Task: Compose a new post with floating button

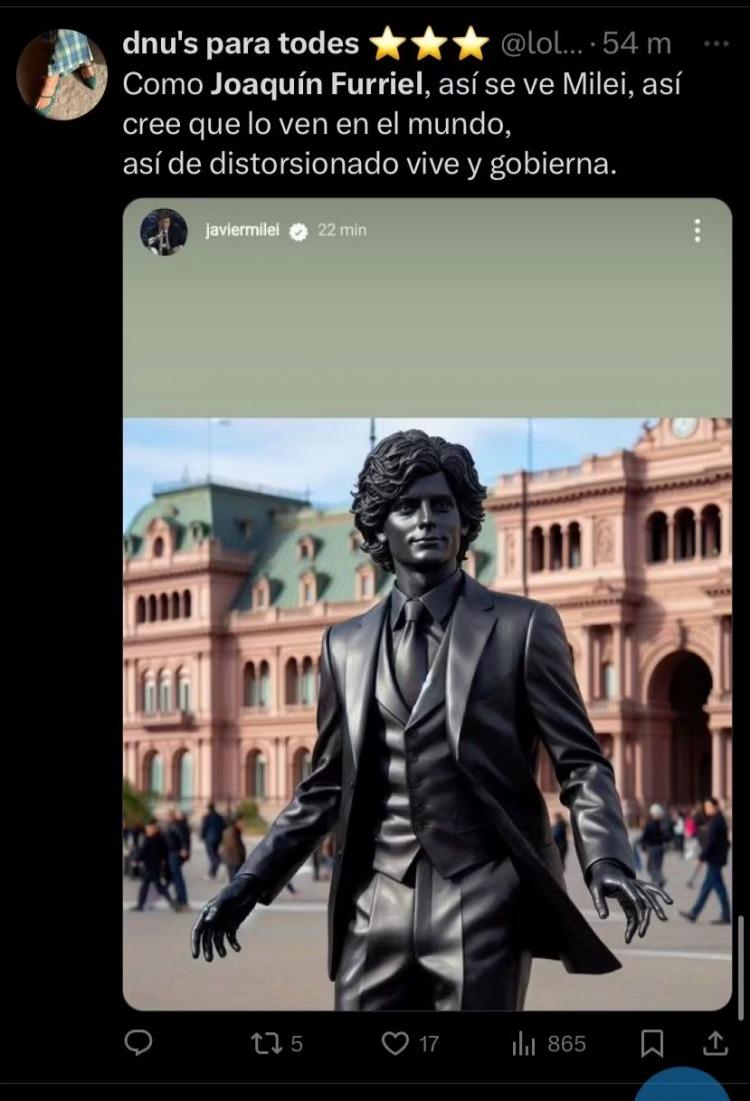Action: pyautogui.click(x=682, y=1086)
